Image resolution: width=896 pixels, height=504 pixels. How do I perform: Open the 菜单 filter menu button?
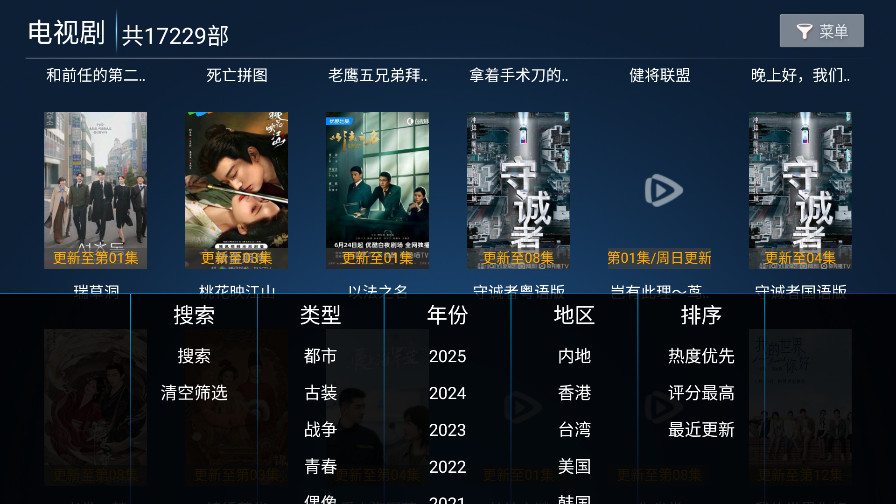tap(821, 31)
